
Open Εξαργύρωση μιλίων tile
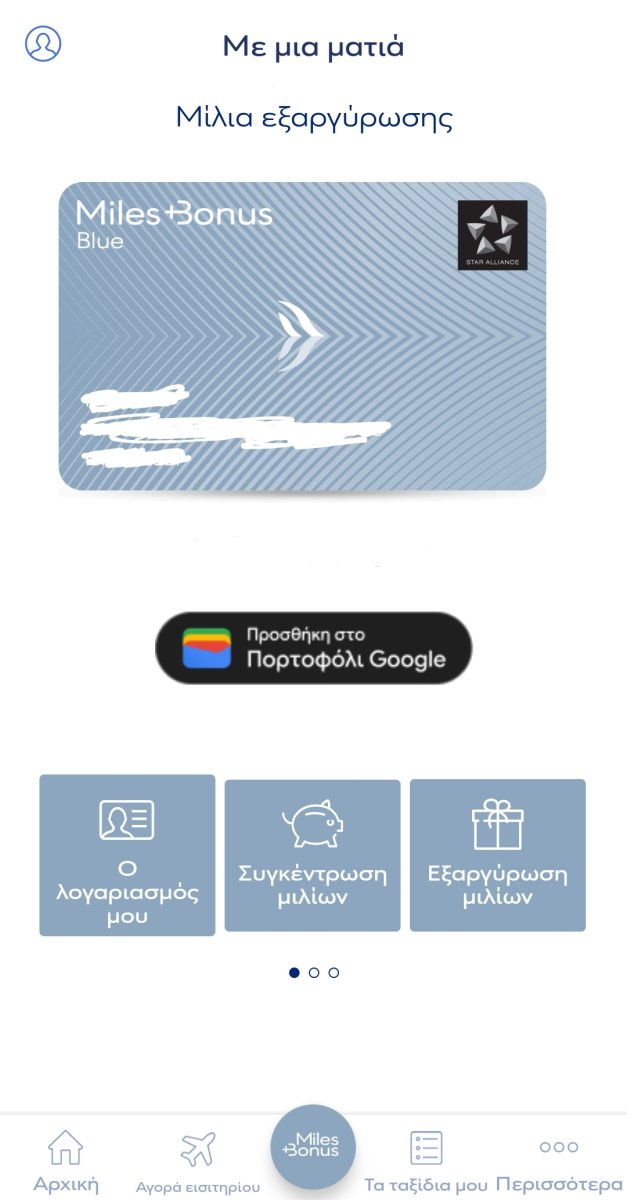[x=498, y=856]
